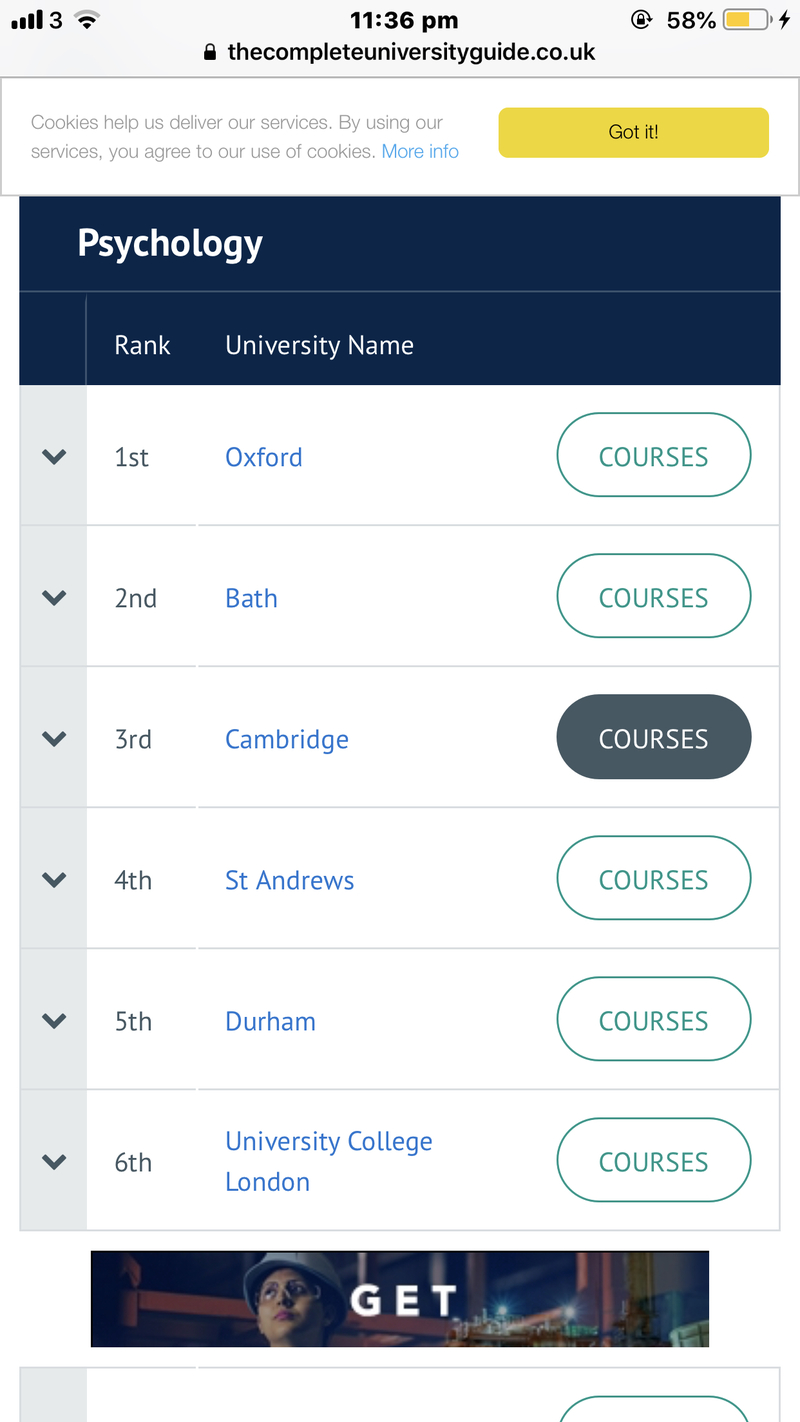
Task: Expand the Cambridge row chevron
Action: click(x=54, y=738)
